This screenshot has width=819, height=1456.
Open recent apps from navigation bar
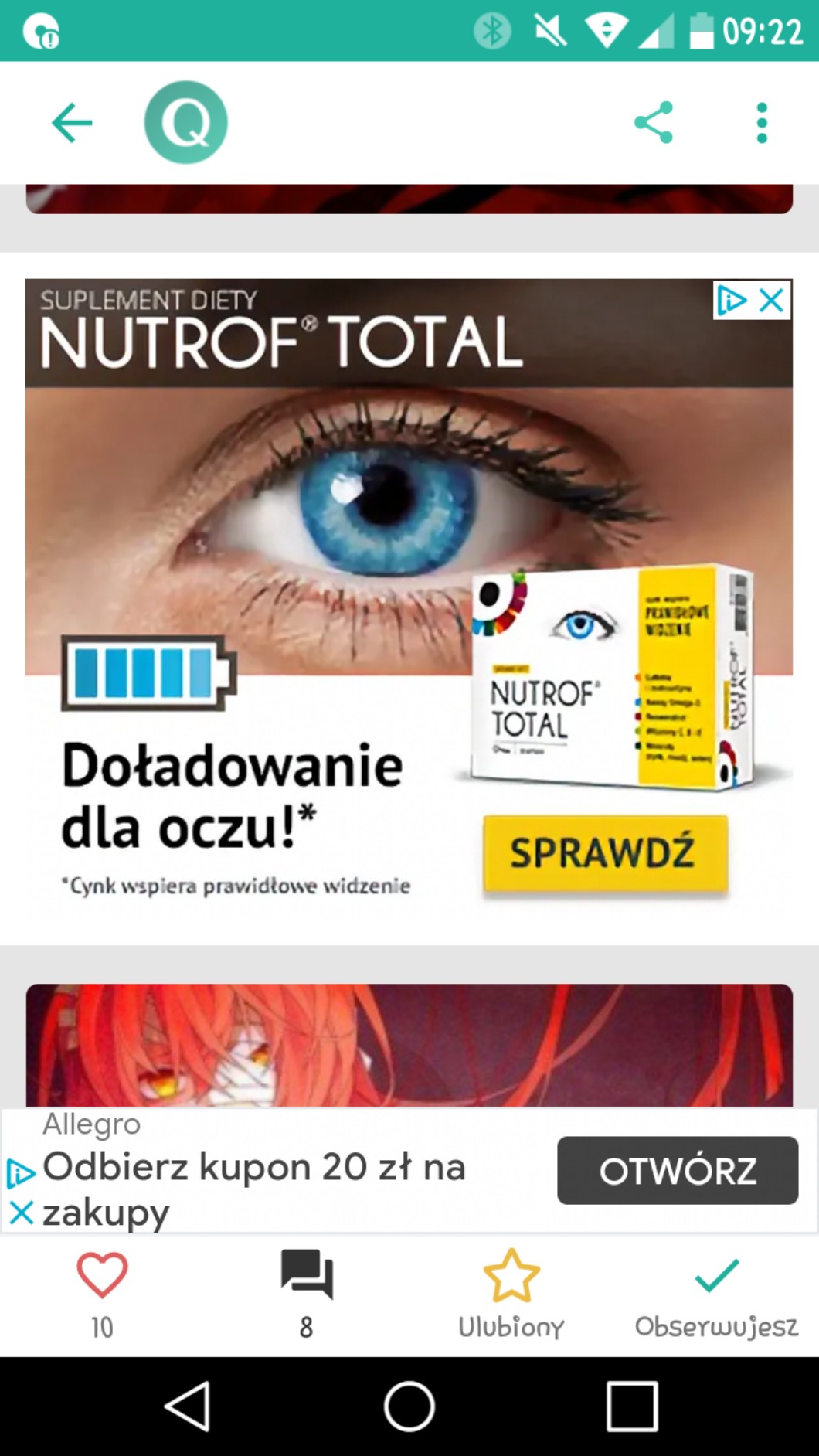click(631, 1407)
